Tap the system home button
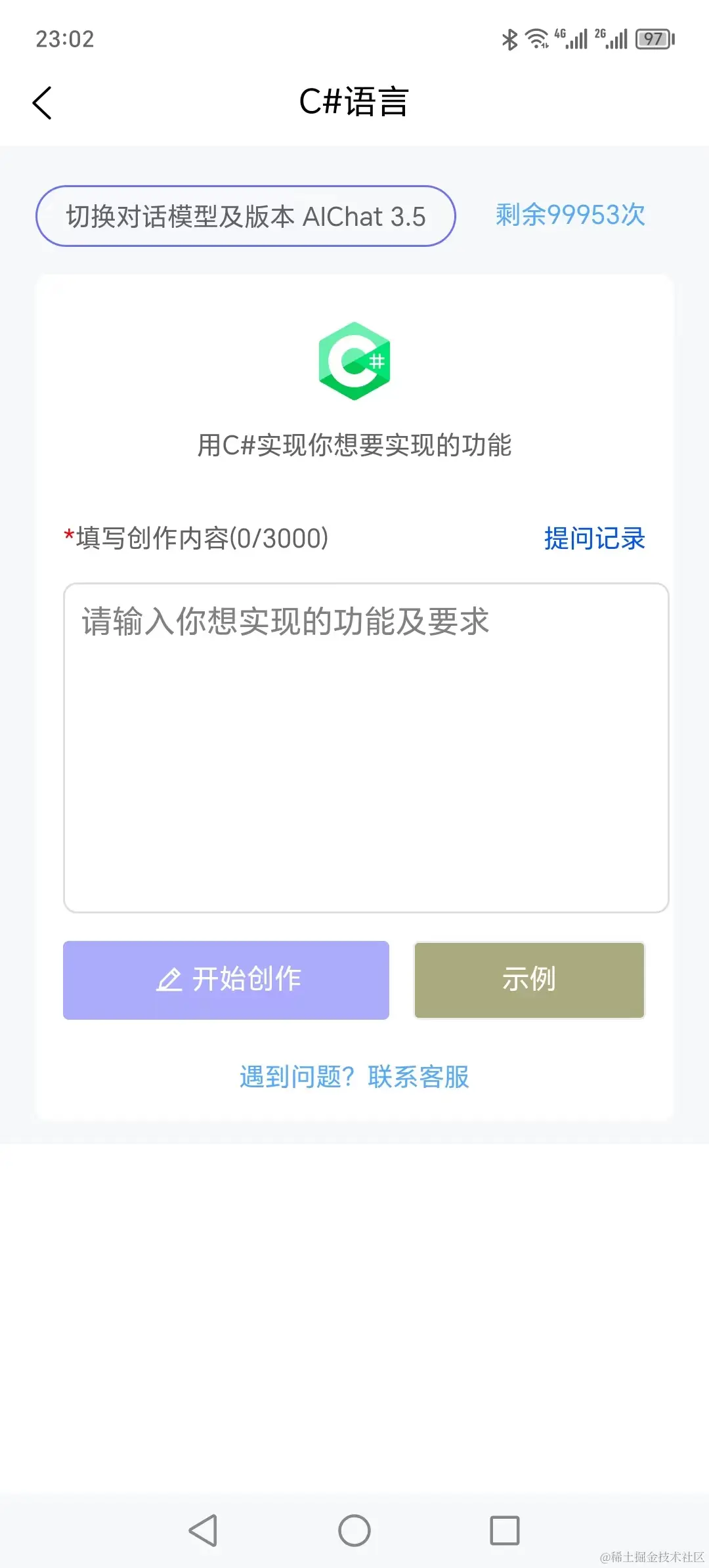709x1568 pixels. (x=354, y=1531)
